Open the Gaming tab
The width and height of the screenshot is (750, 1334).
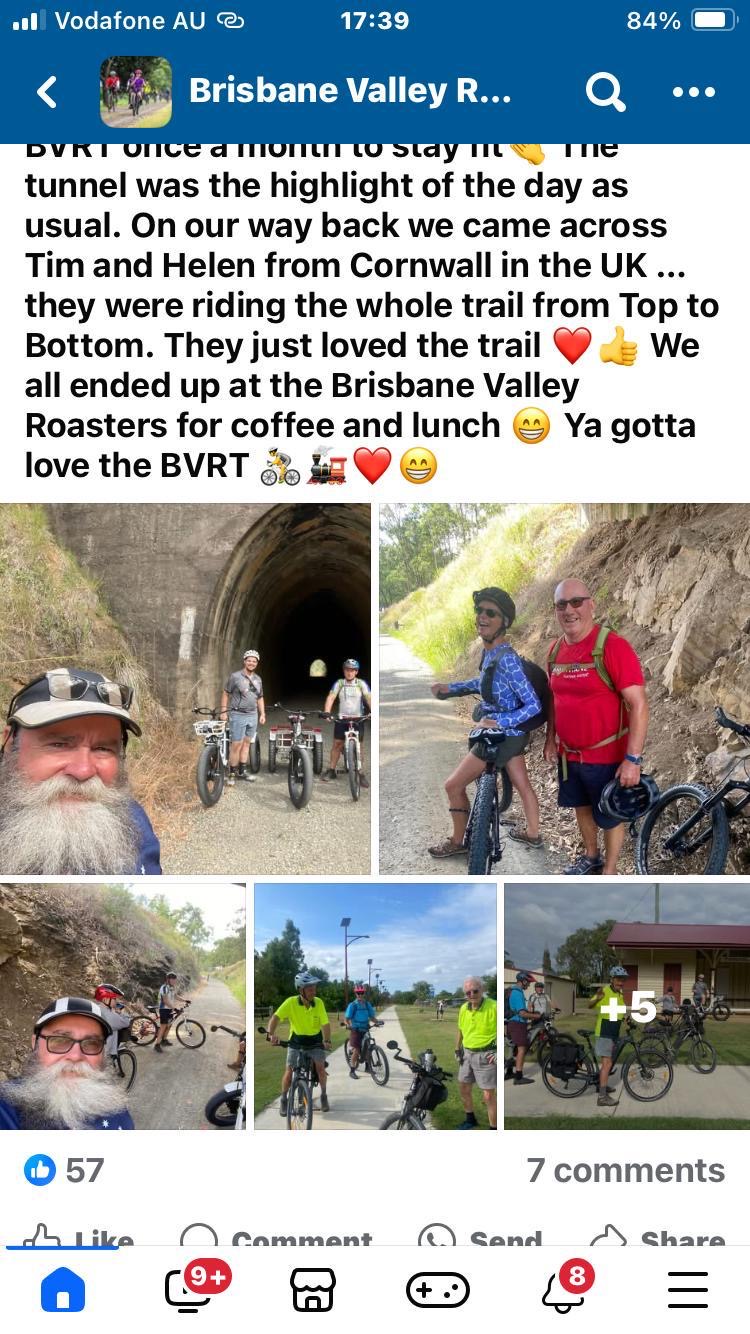(x=437, y=1291)
